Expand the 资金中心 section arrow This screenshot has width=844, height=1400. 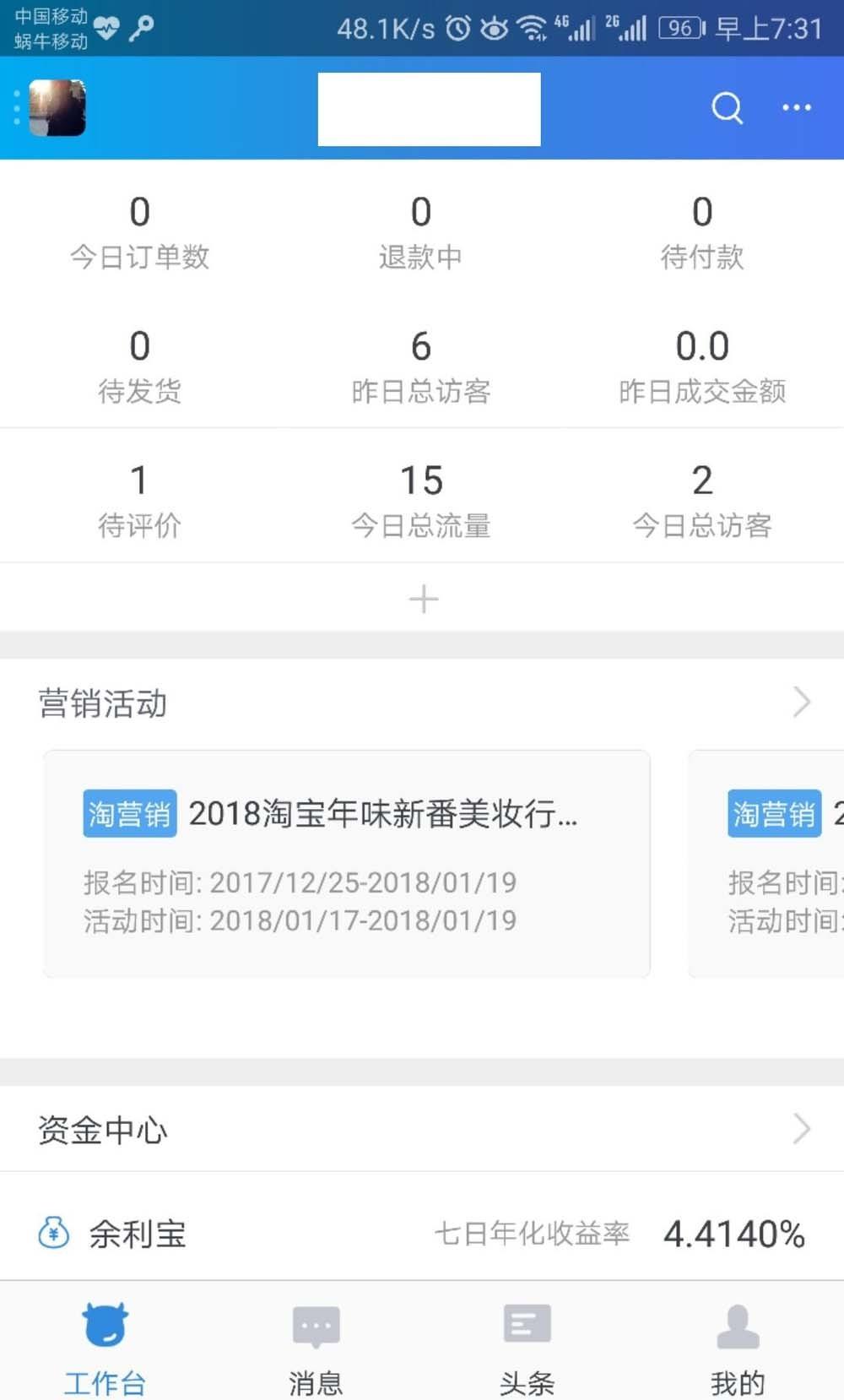pyautogui.click(x=801, y=1129)
